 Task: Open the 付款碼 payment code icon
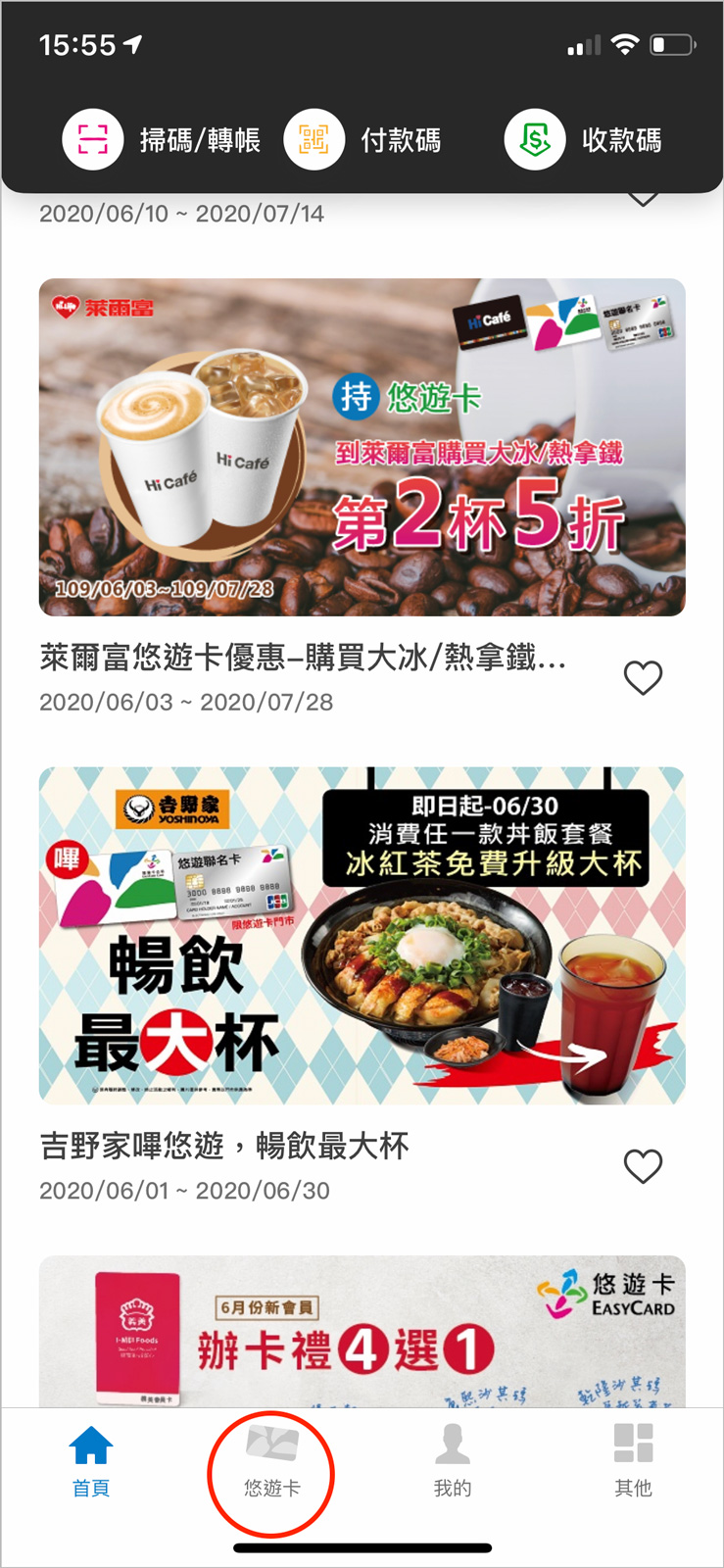(314, 139)
